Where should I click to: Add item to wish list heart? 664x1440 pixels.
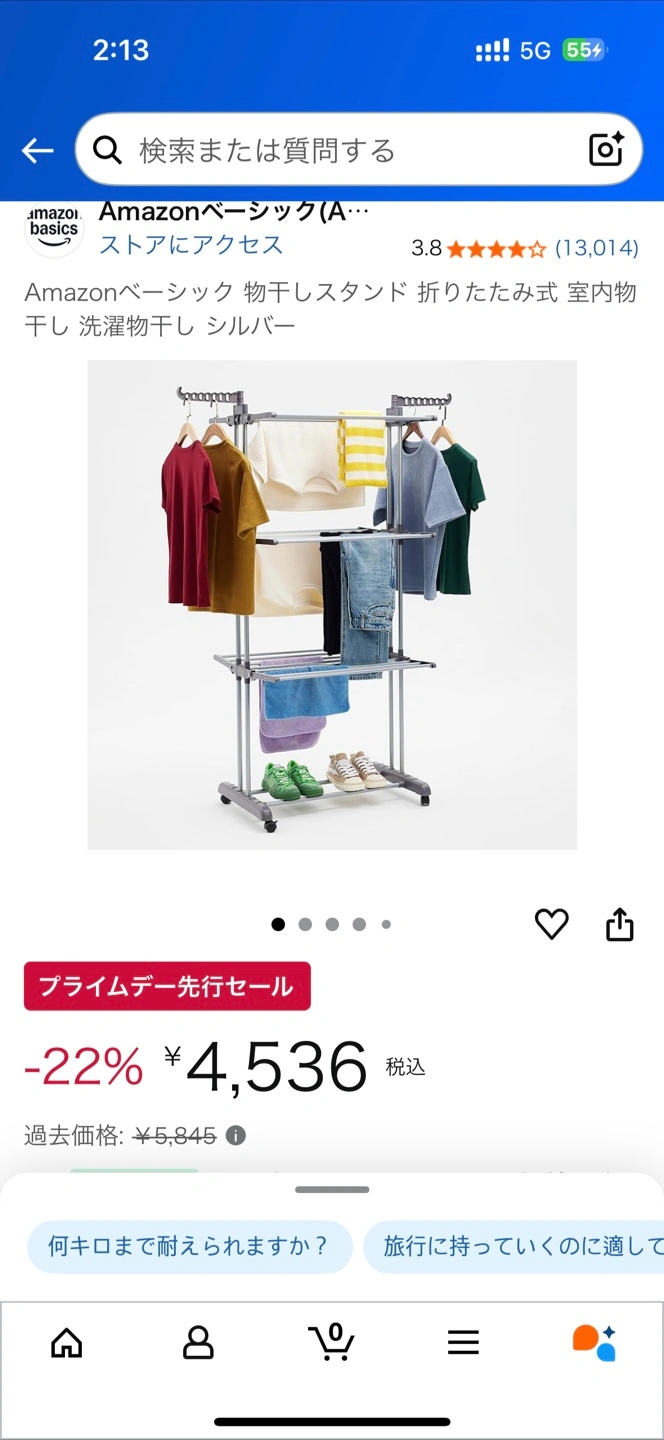click(551, 924)
